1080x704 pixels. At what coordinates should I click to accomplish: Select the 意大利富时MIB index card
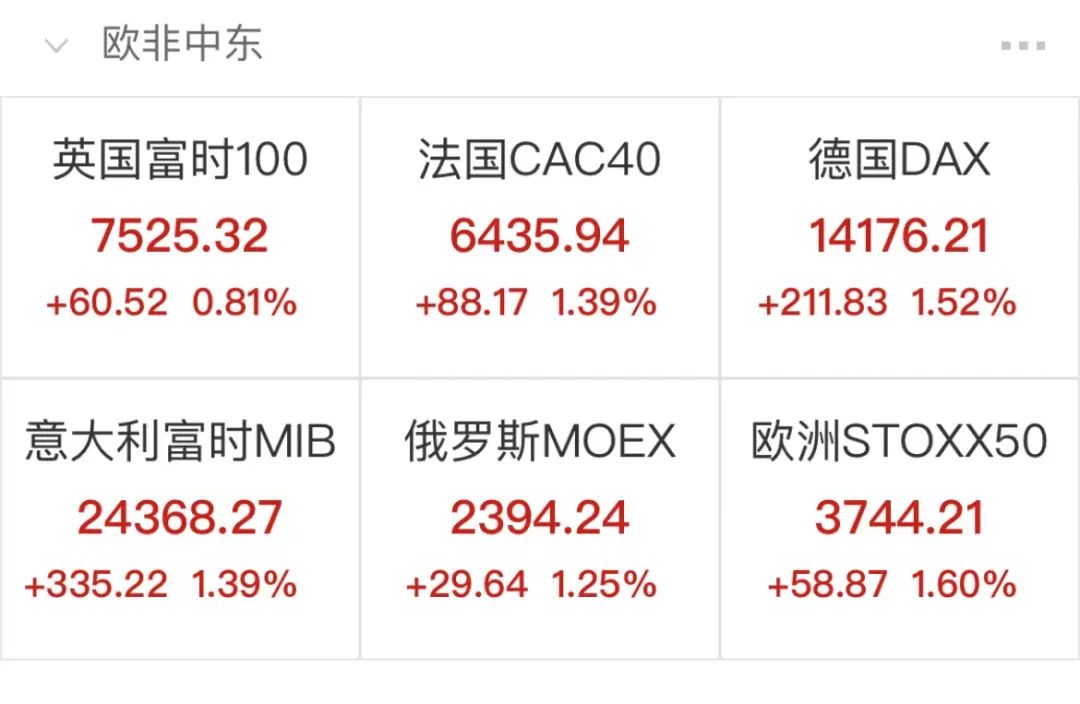pyautogui.click(x=180, y=518)
